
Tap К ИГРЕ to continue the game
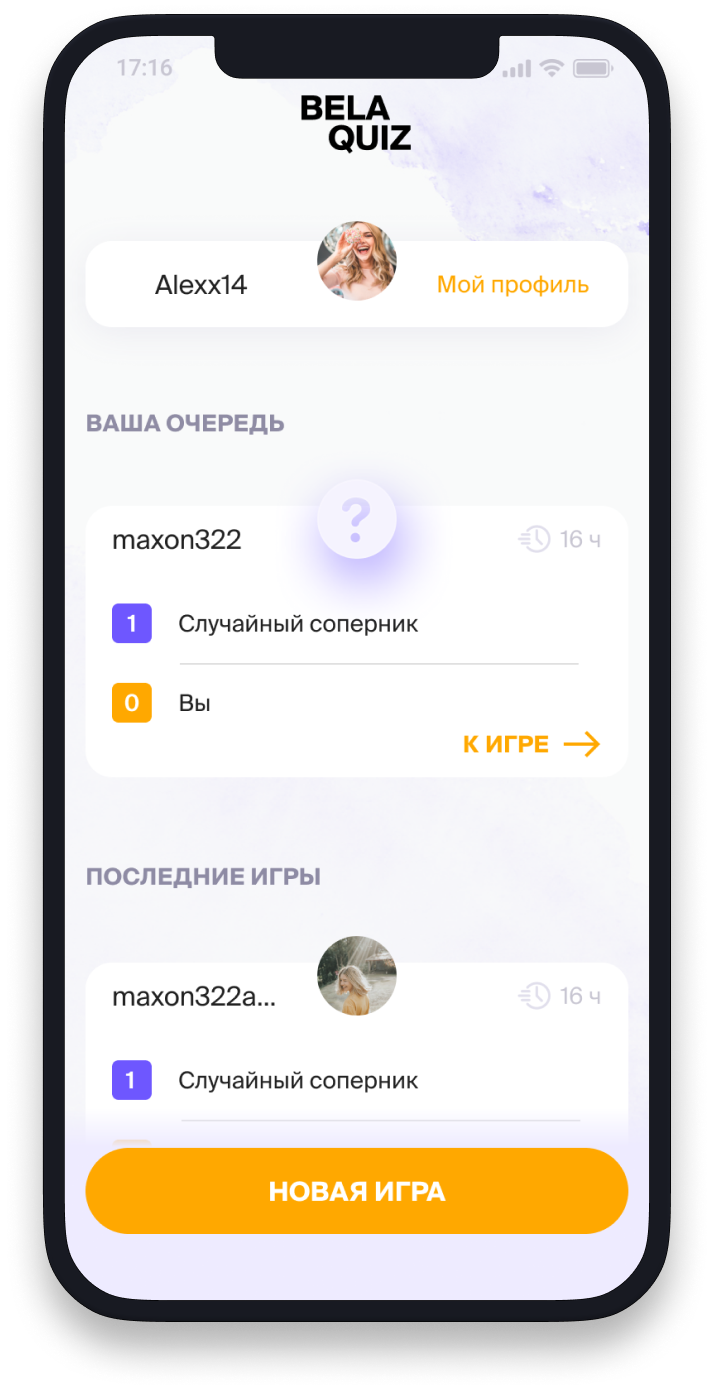tap(530, 744)
